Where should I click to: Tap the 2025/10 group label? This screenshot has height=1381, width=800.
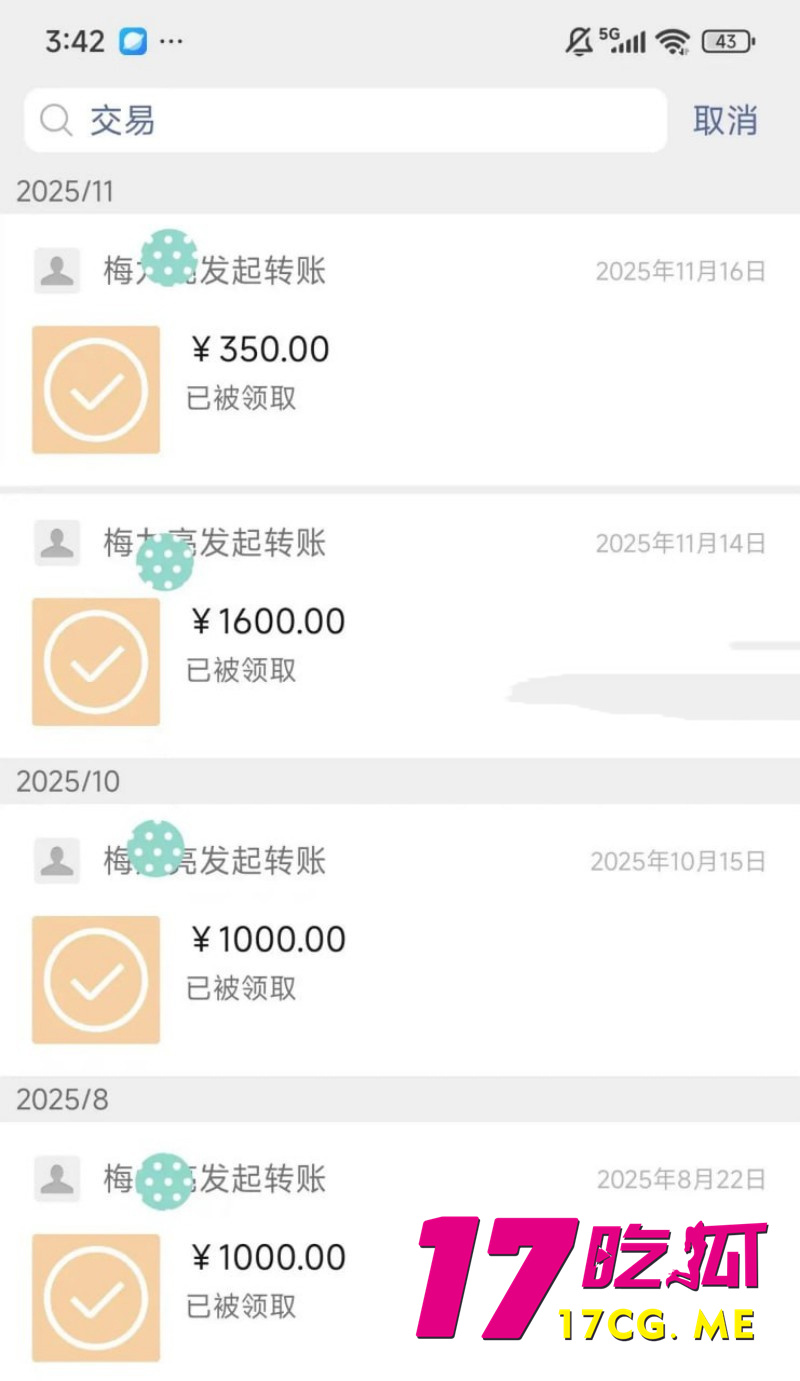click(65, 781)
